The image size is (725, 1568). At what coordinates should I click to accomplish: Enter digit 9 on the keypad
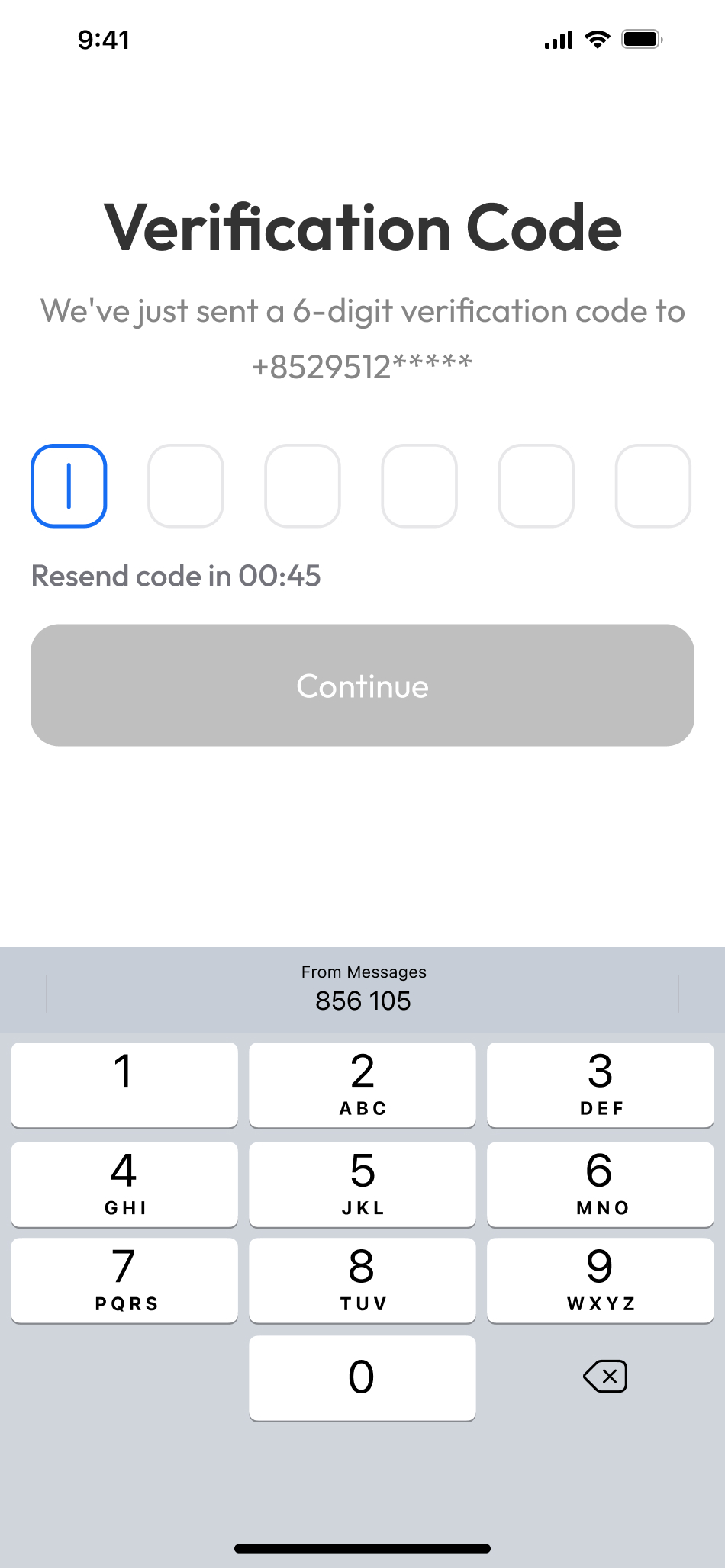tap(600, 1280)
